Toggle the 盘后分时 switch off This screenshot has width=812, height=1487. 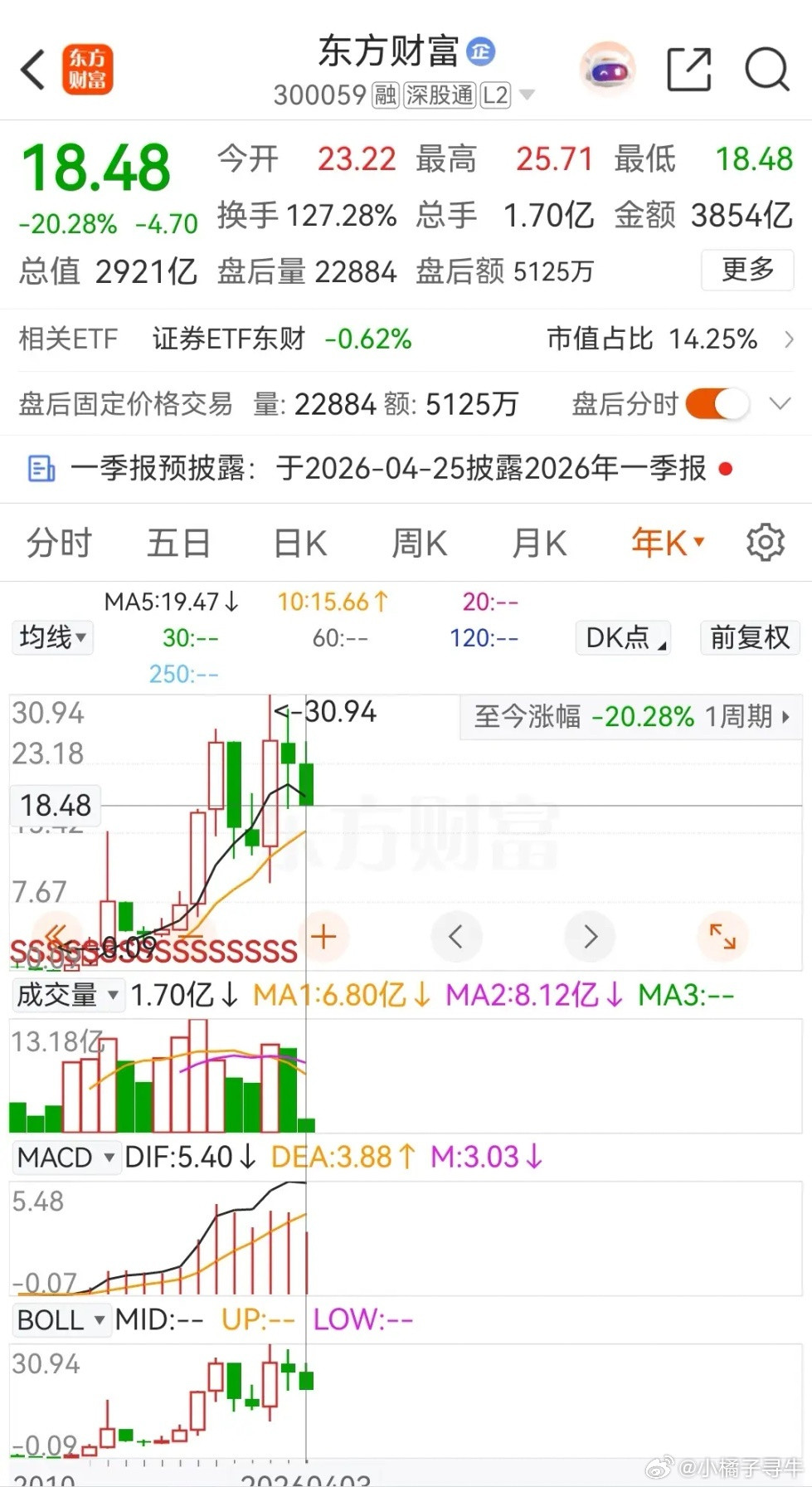(x=715, y=404)
